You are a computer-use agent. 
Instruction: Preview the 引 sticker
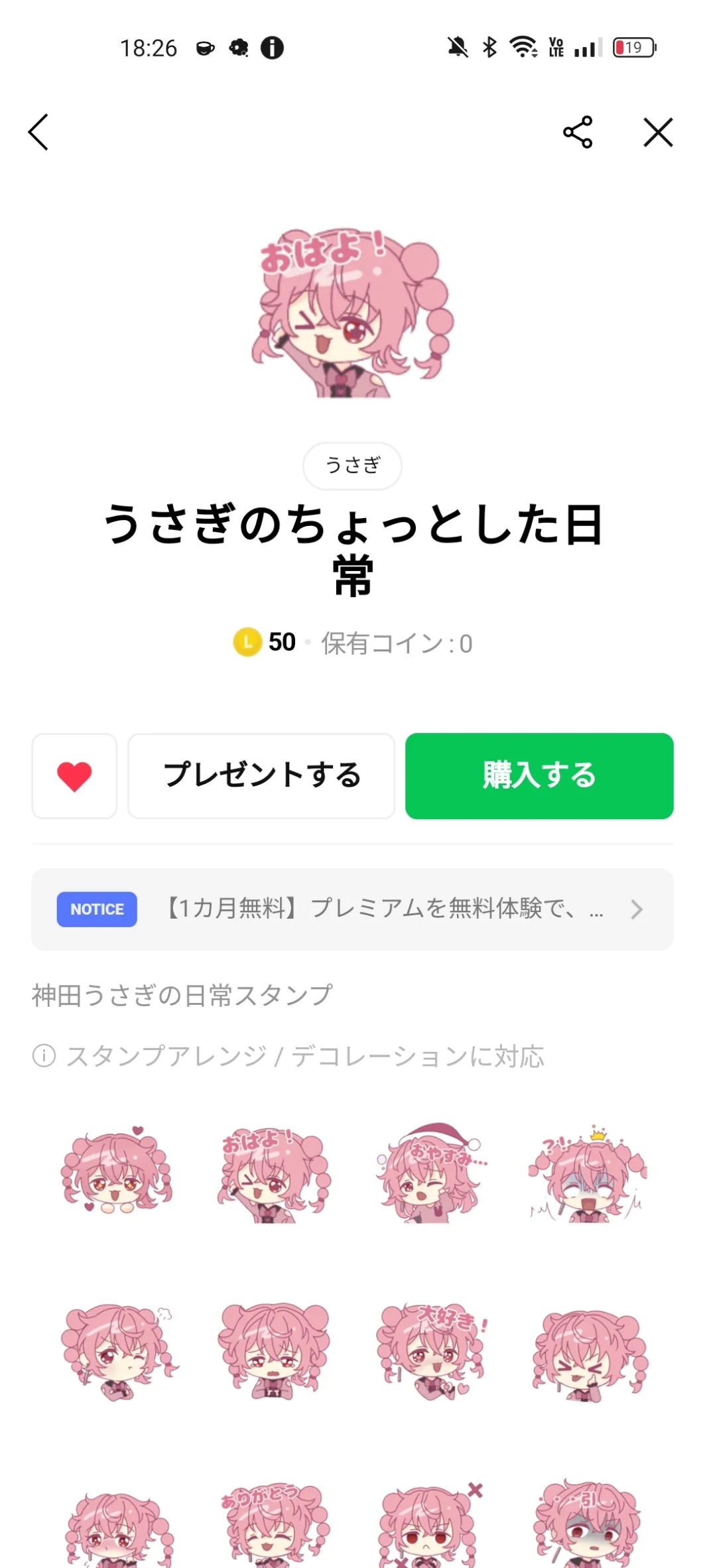pyautogui.click(x=588, y=1524)
